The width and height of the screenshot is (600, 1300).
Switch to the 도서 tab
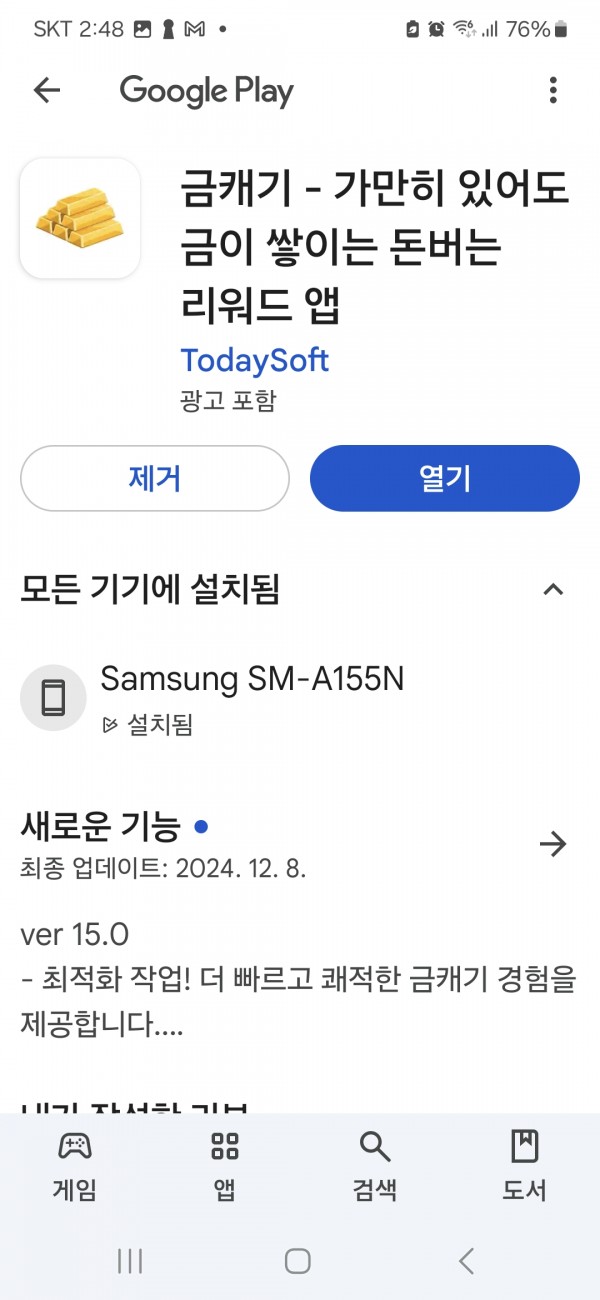pyautogui.click(x=525, y=1166)
